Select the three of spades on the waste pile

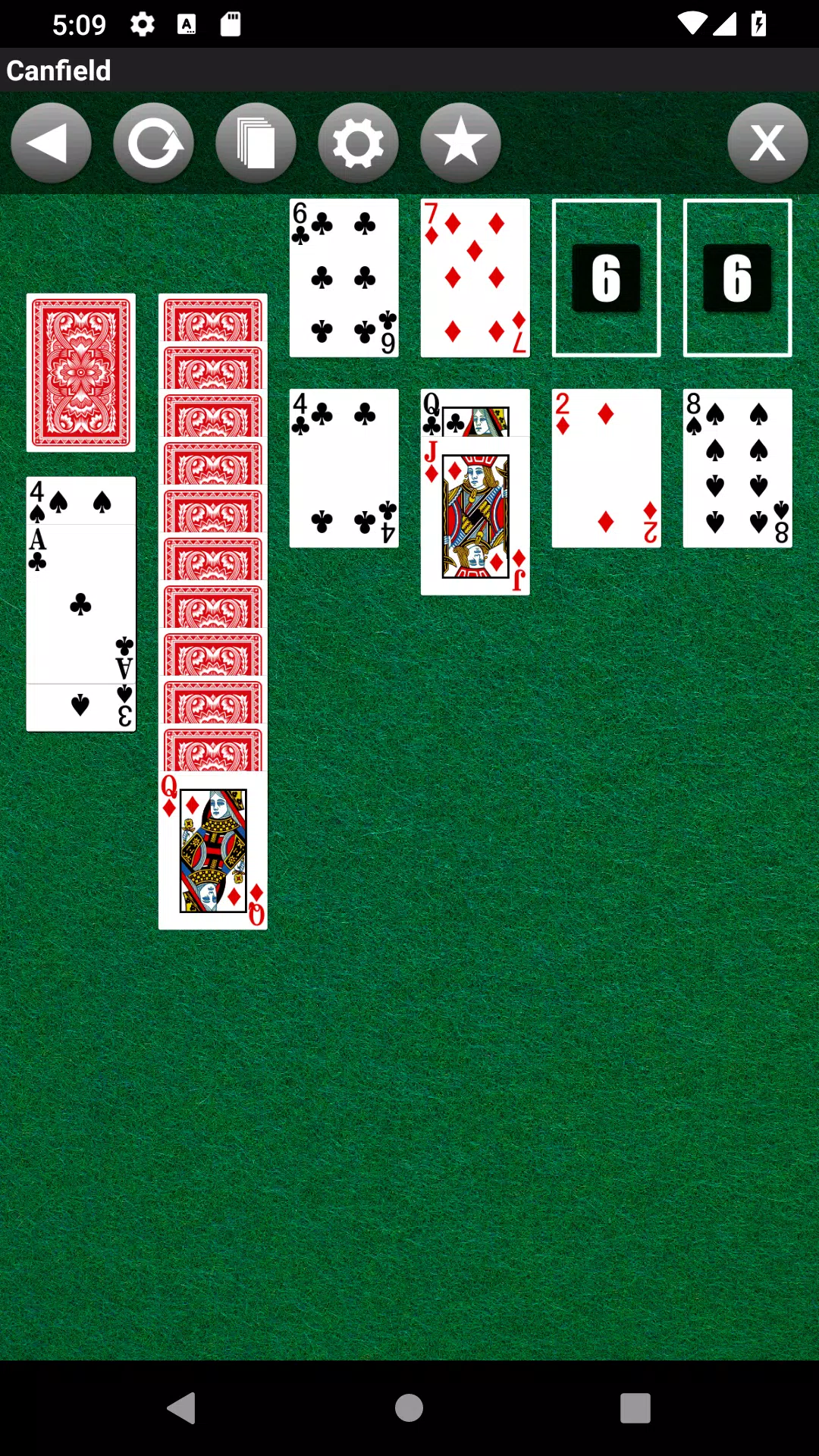click(81, 708)
